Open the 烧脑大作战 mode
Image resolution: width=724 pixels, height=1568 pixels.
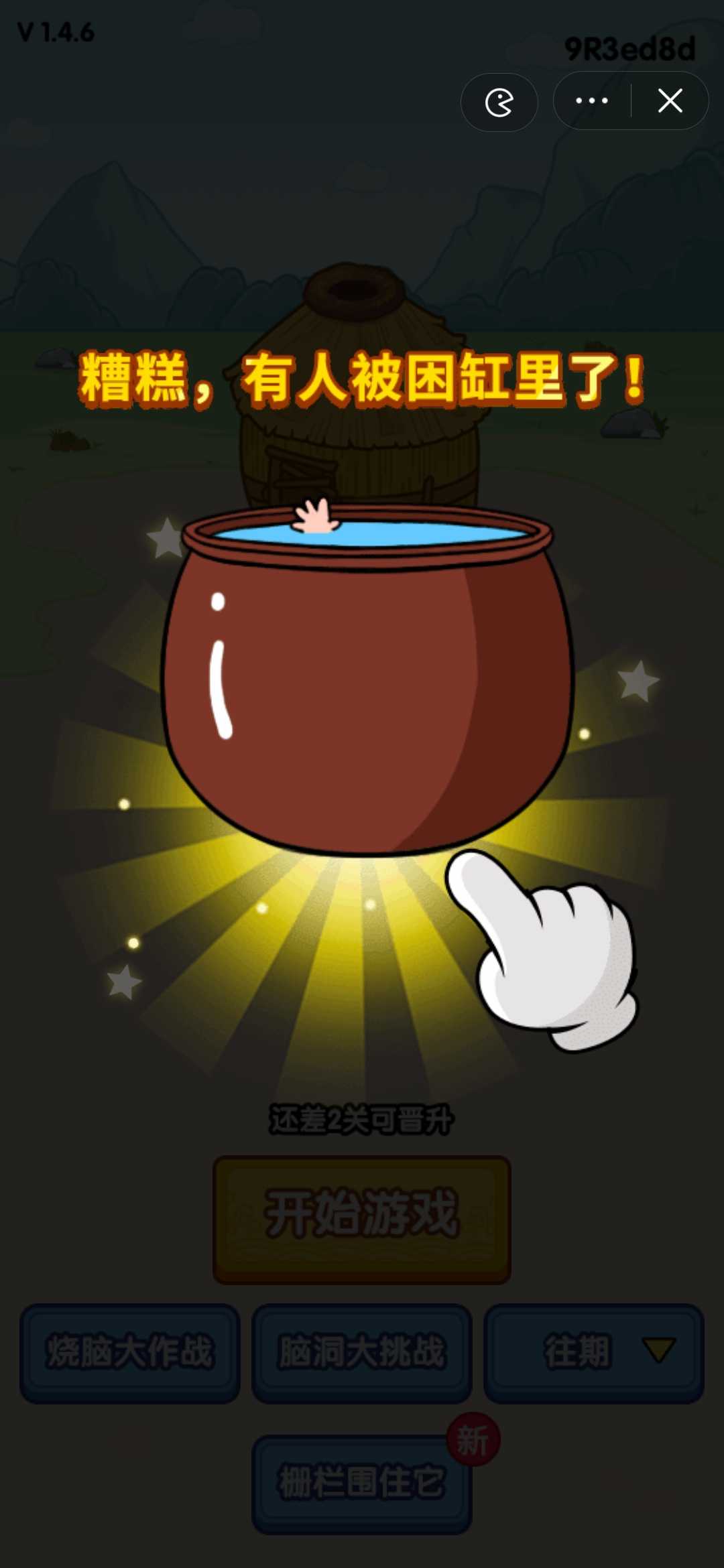(x=130, y=1352)
